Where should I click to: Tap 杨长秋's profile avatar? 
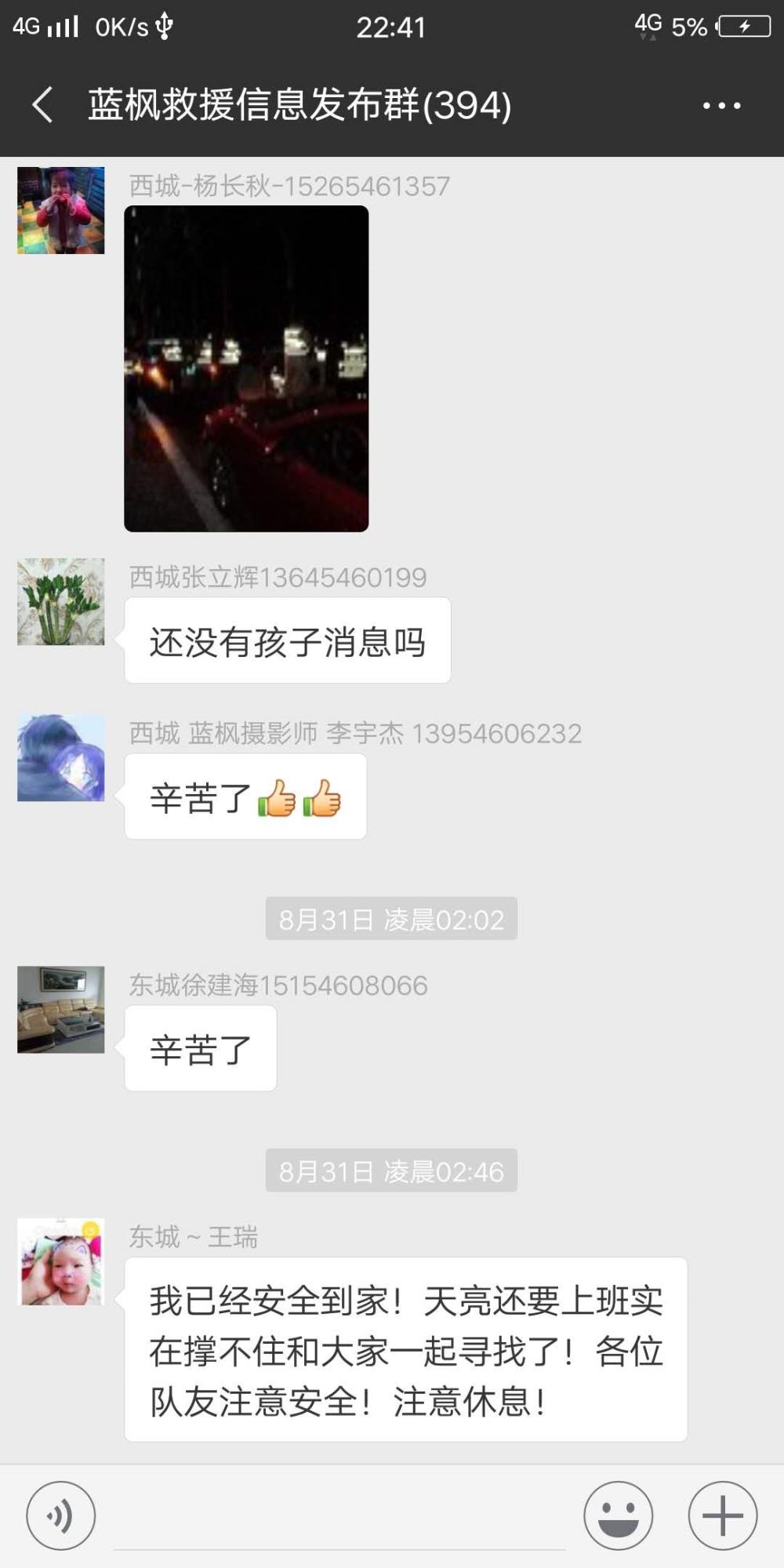61,210
